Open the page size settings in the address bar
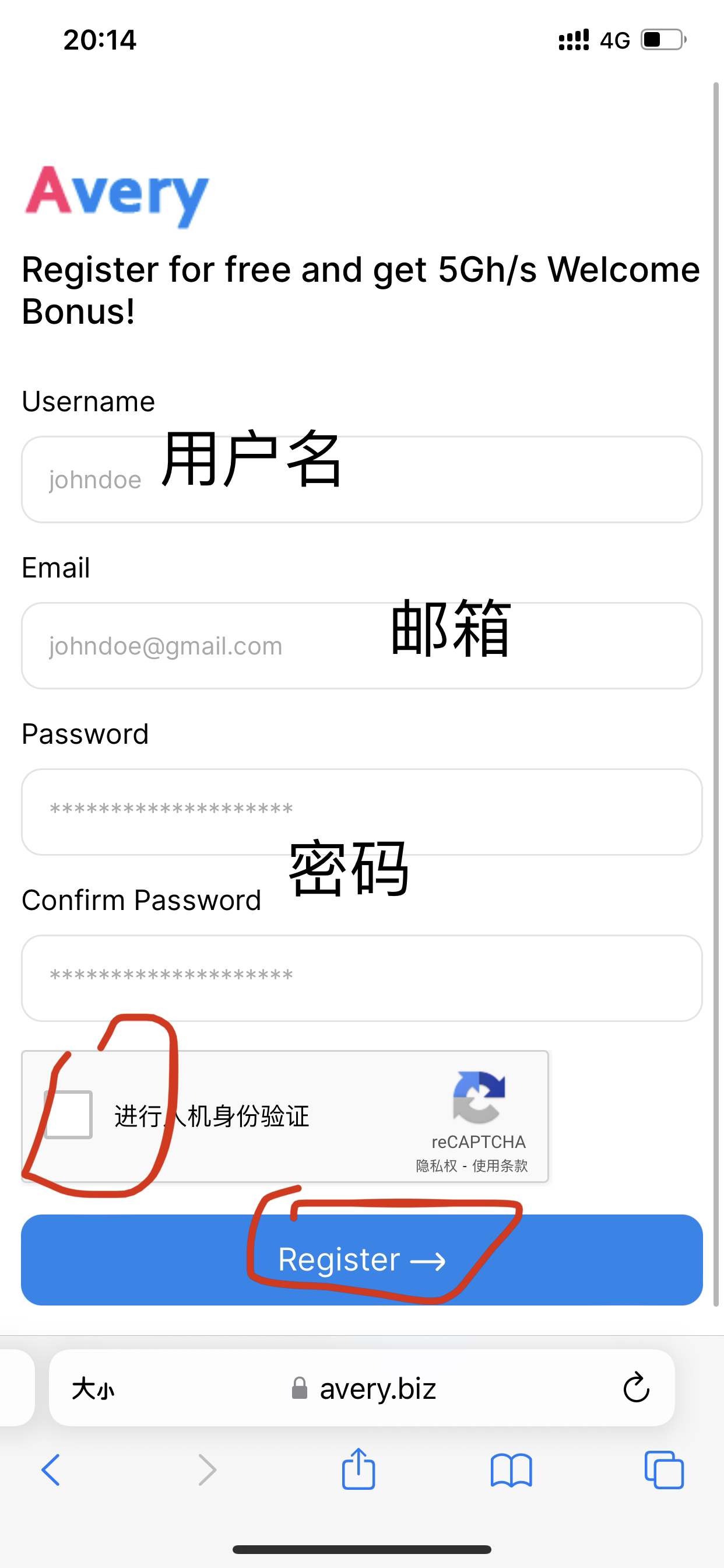 pyautogui.click(x=93, y=1389)
